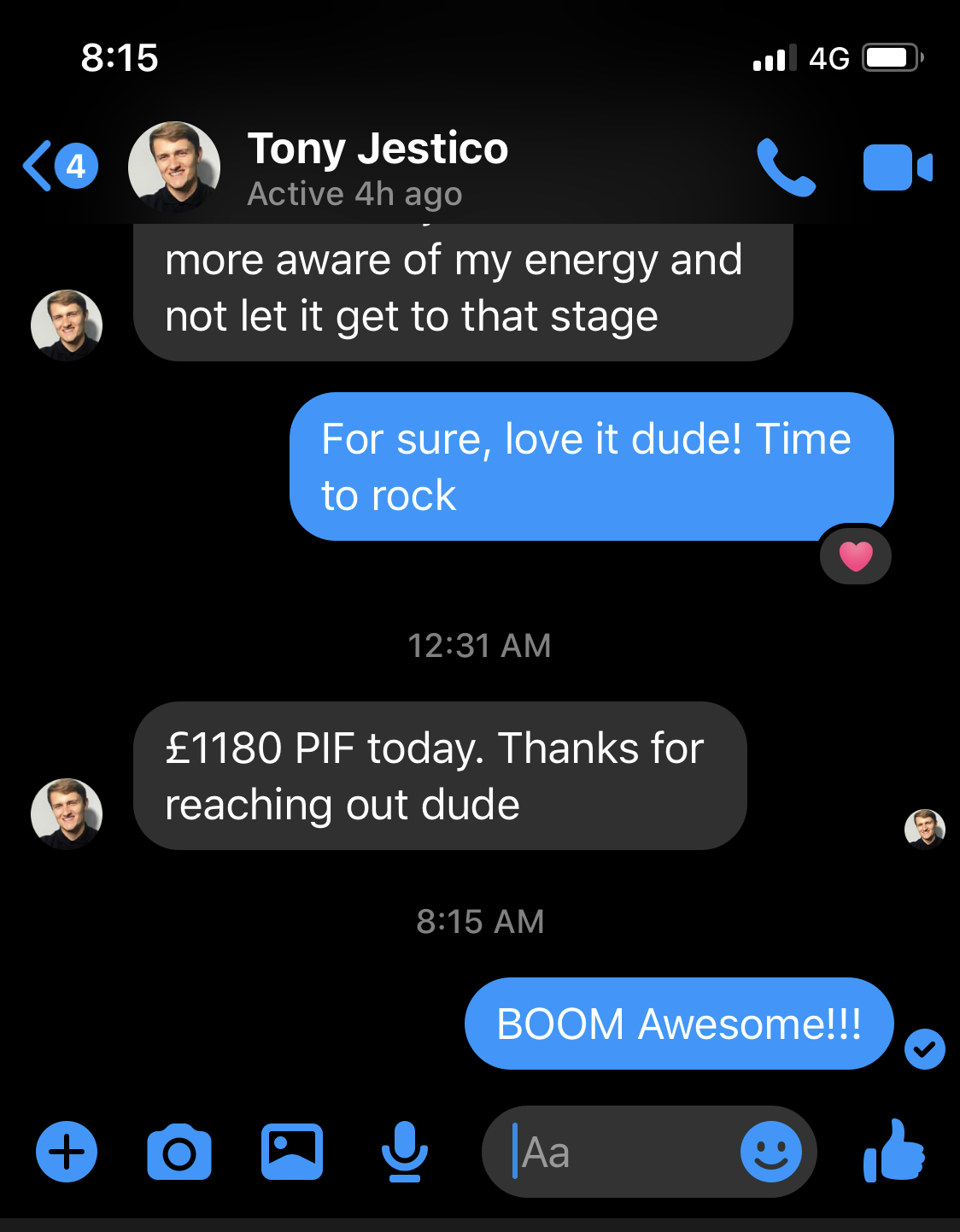
Task: Start a voice call with Tony Jestico
Action: click(x=785, y=167)
